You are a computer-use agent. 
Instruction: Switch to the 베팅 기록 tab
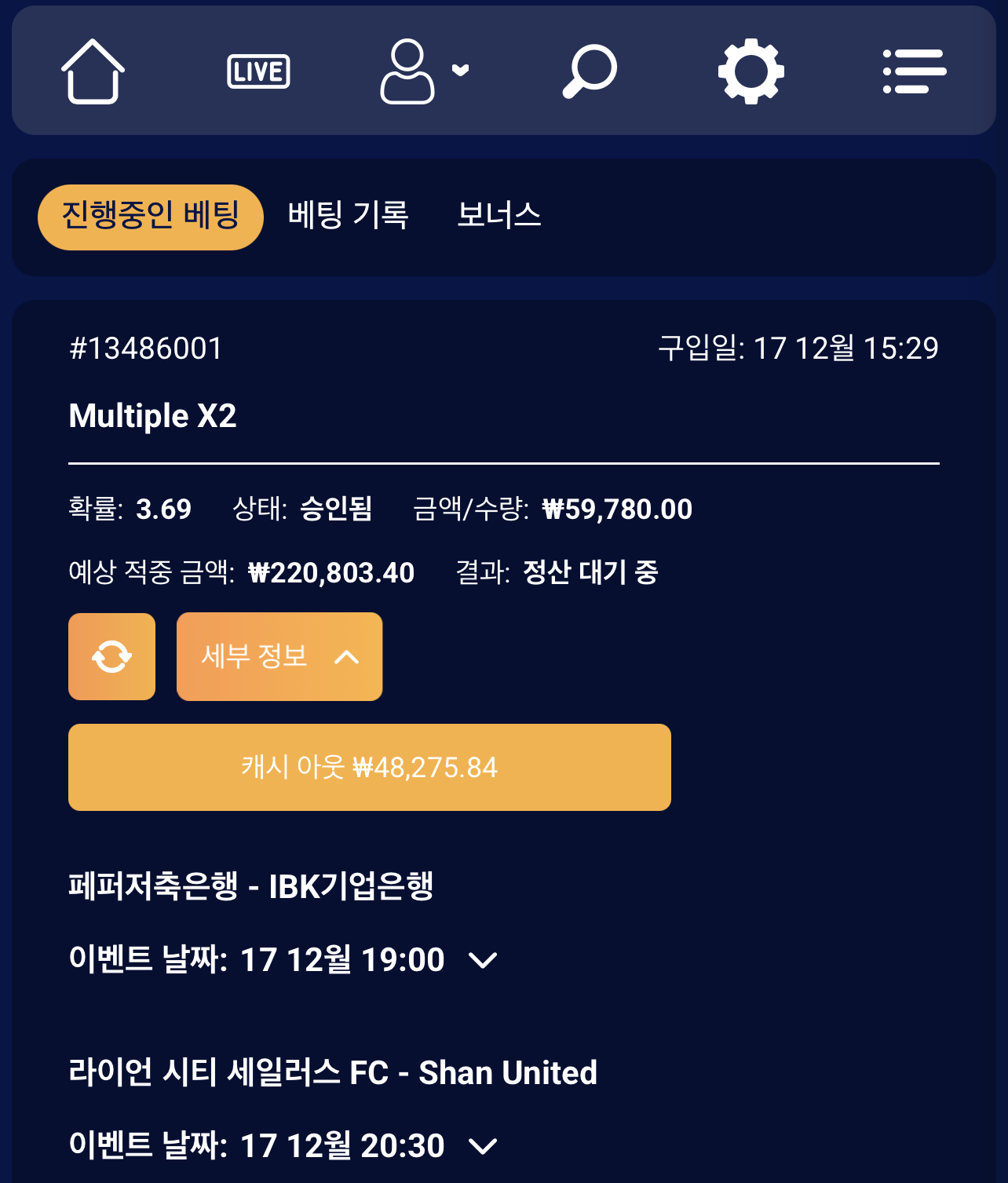[348, 215]
